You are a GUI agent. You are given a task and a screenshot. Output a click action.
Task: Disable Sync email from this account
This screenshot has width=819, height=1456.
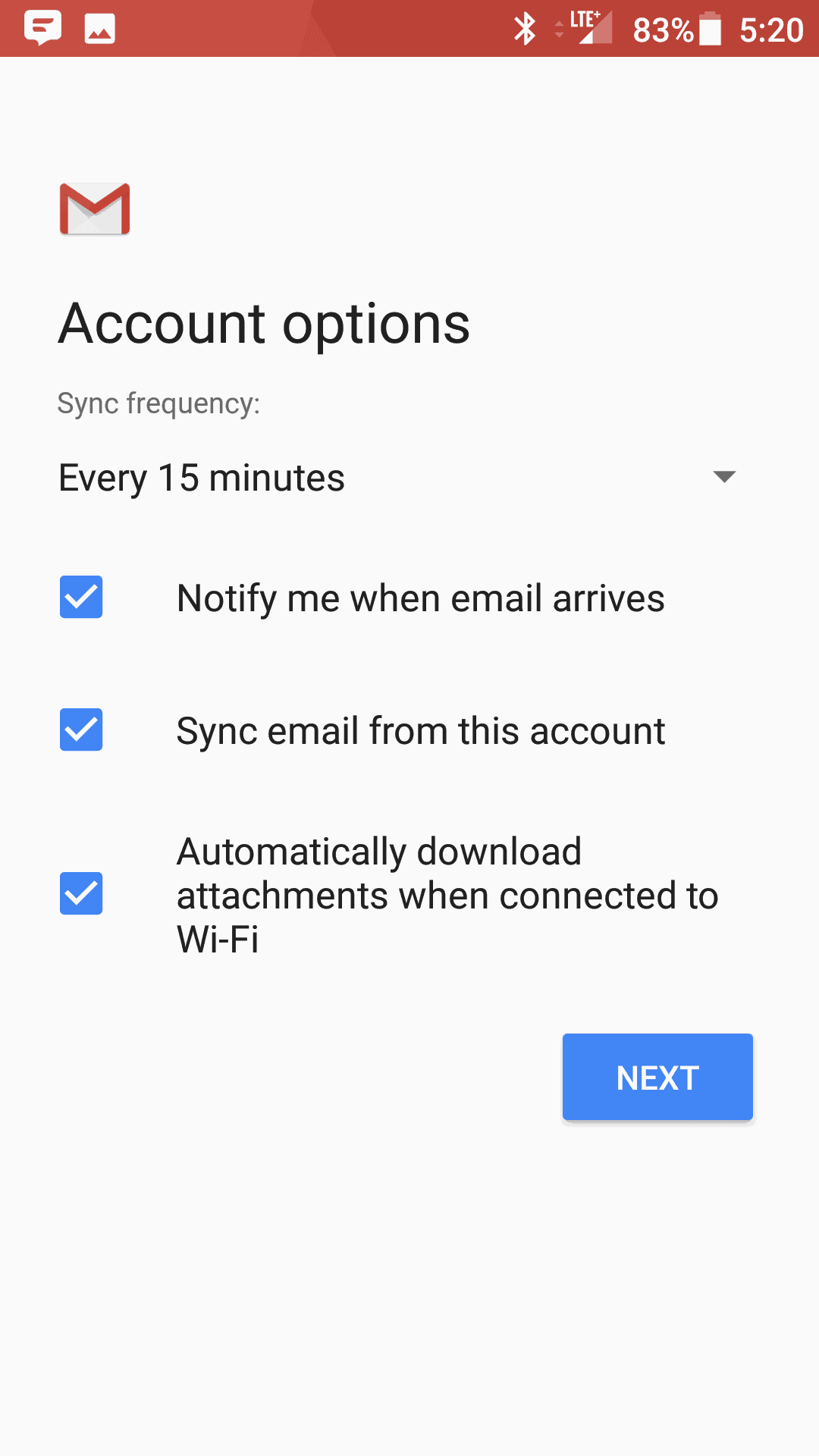81,730
